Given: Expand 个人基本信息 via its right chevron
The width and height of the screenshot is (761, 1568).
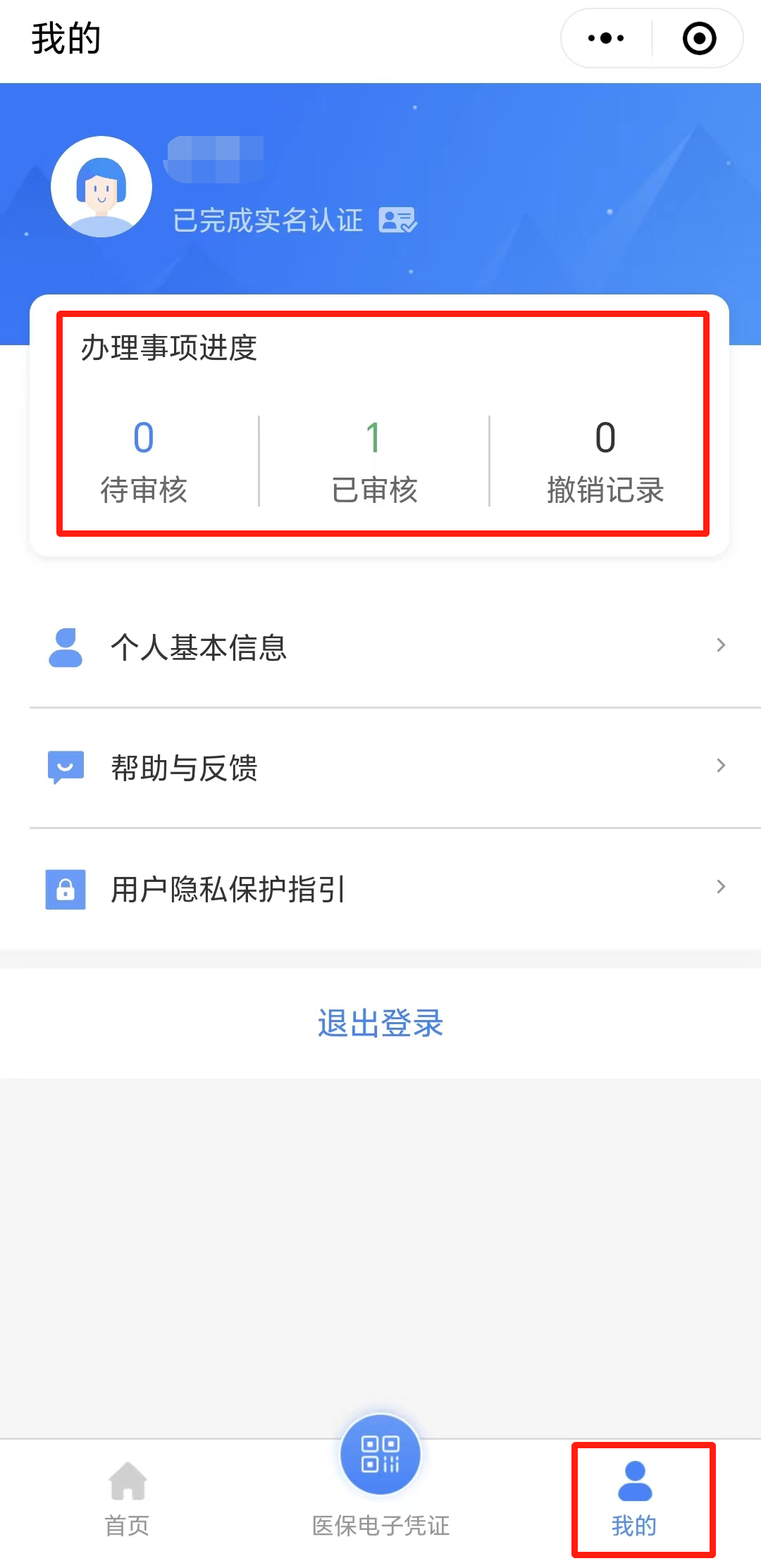Looking at the screenshot, I should coord(720,645).
